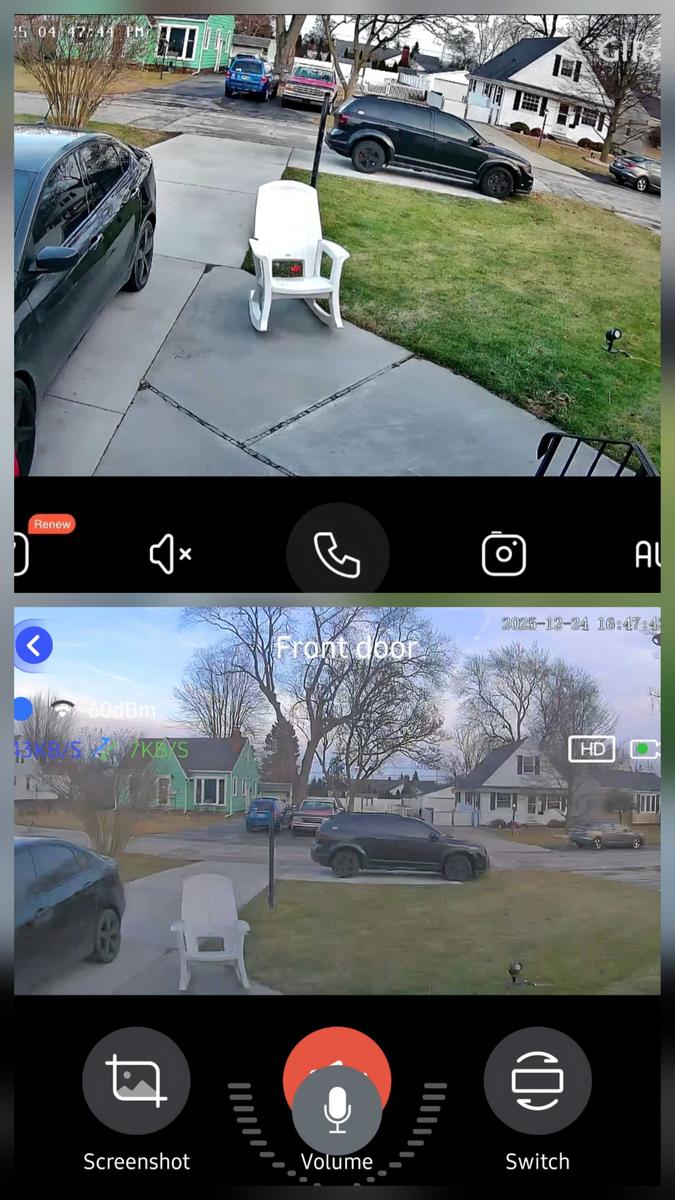
Task: Start a call with the phone icon
Action: tap(337, 554)
